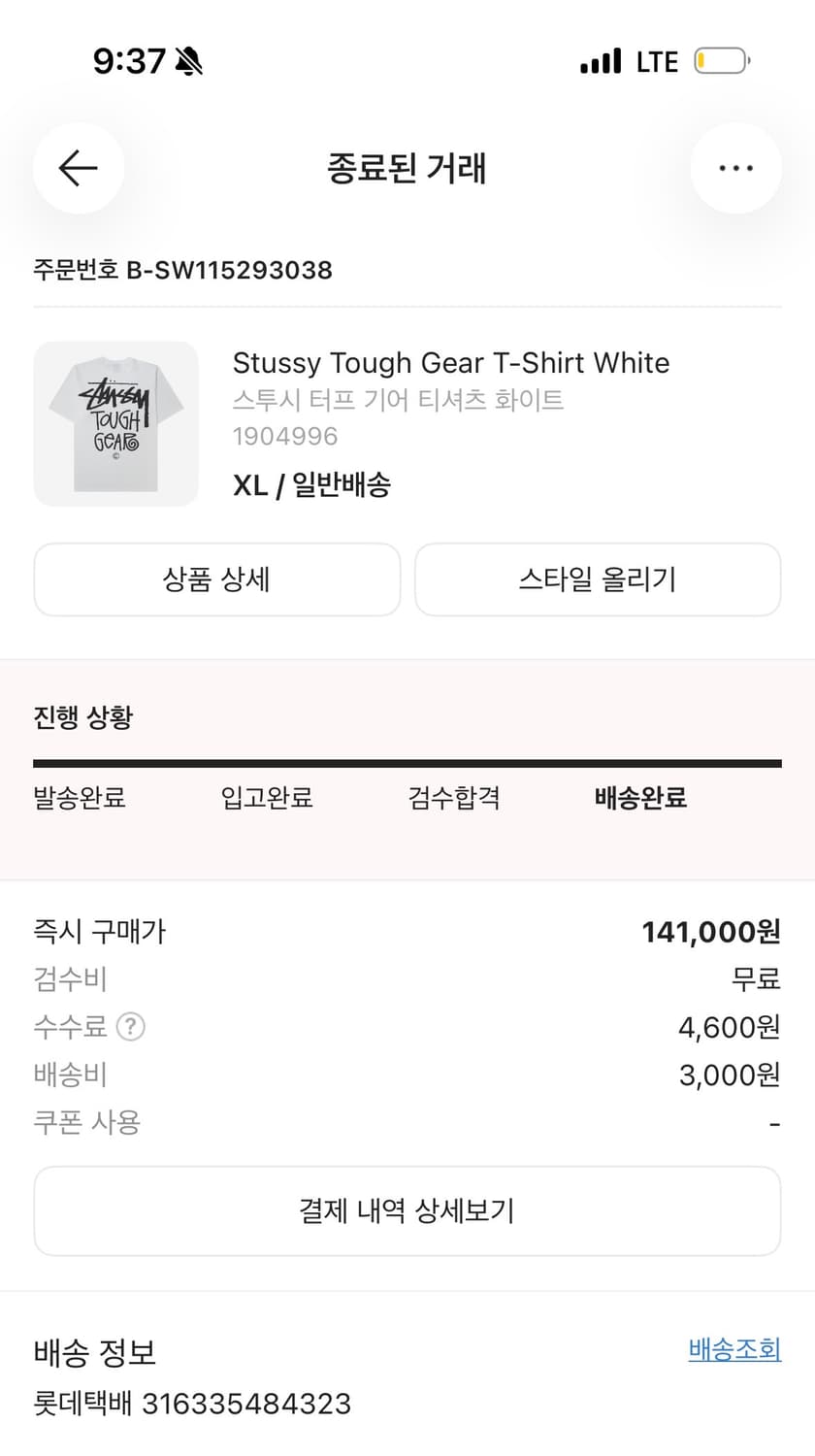
Task: Tap the question mark next to 수수료 fee
Action: [x=131, y=1026]
